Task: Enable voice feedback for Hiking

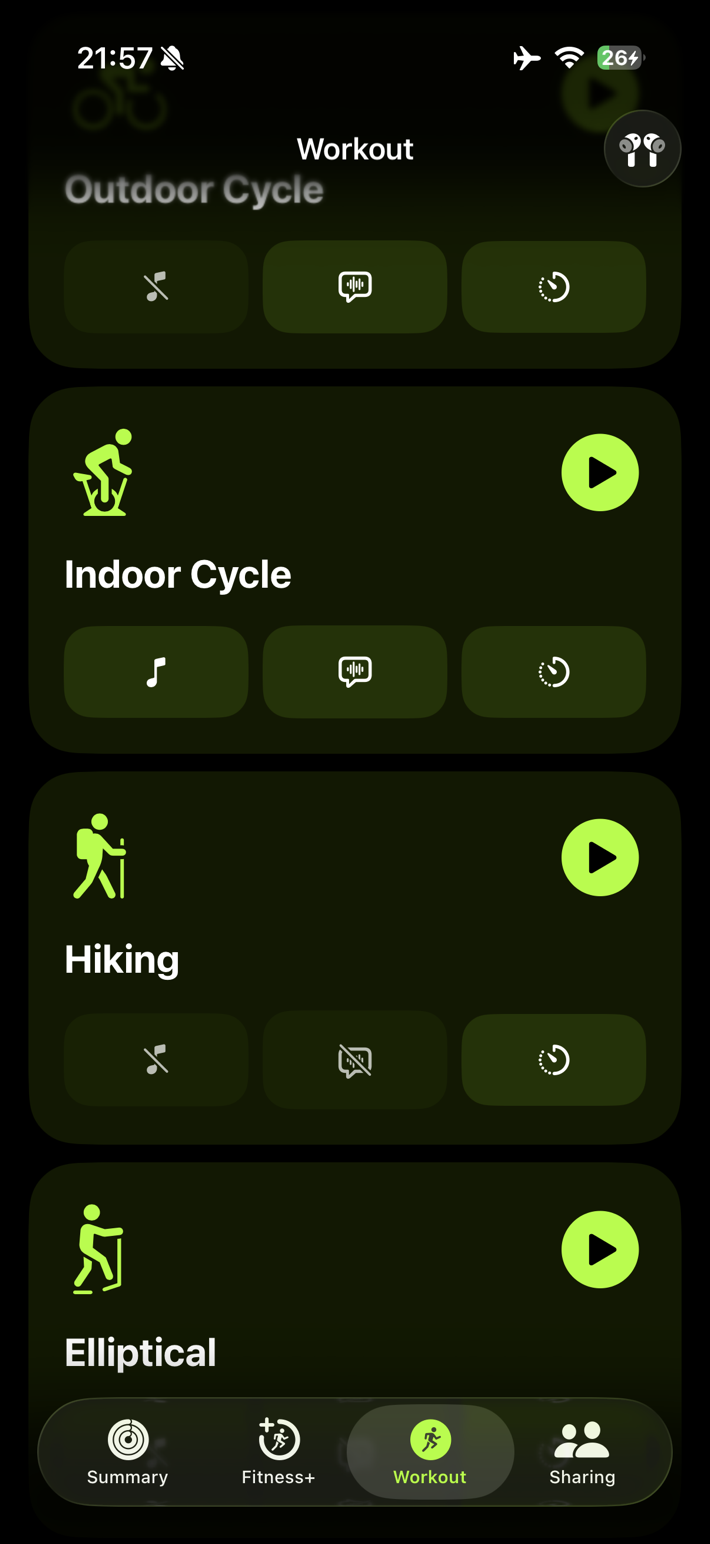Action: (355, 1060)
